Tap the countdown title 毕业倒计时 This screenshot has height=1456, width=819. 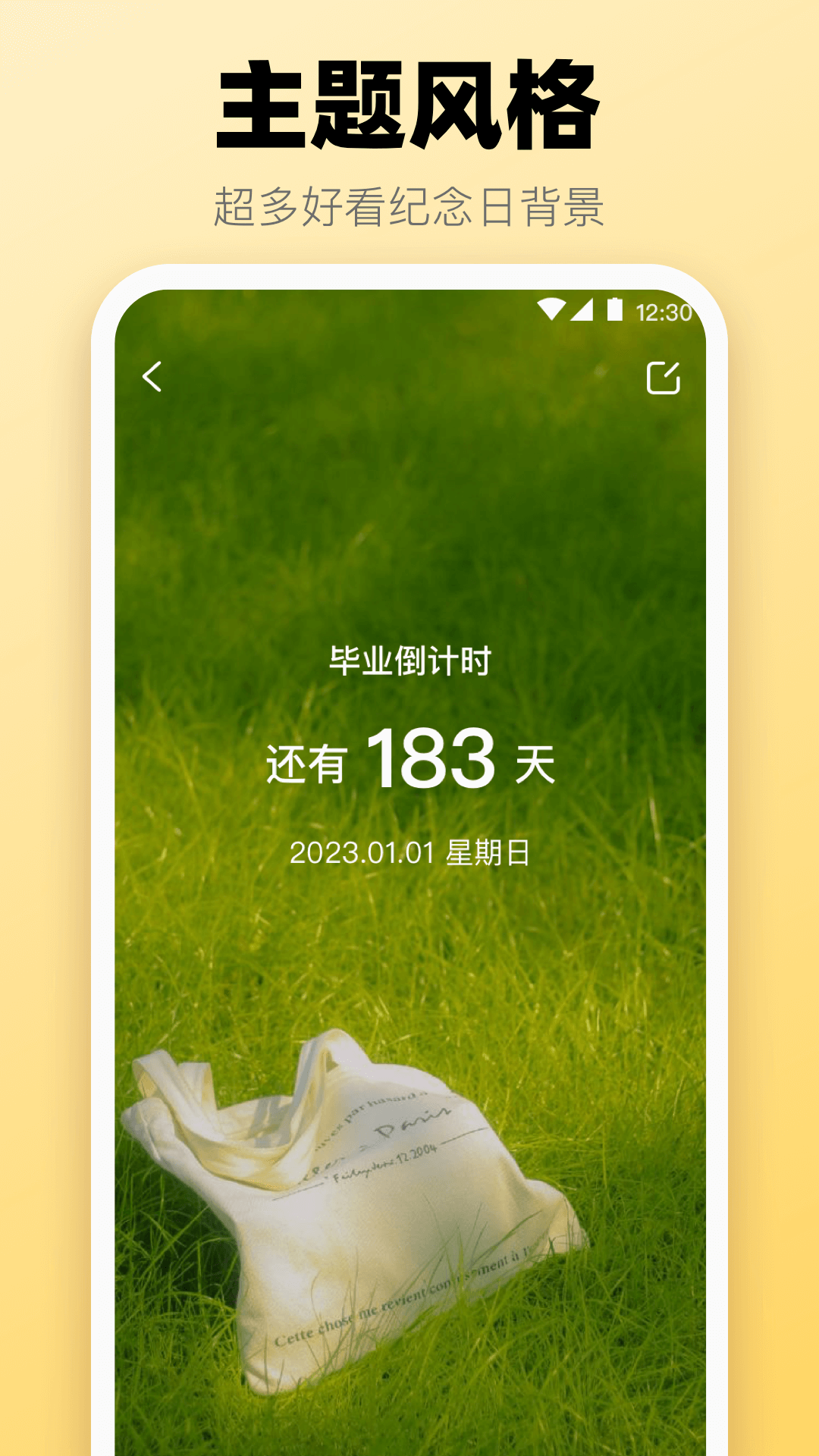(x=409, y=661)
